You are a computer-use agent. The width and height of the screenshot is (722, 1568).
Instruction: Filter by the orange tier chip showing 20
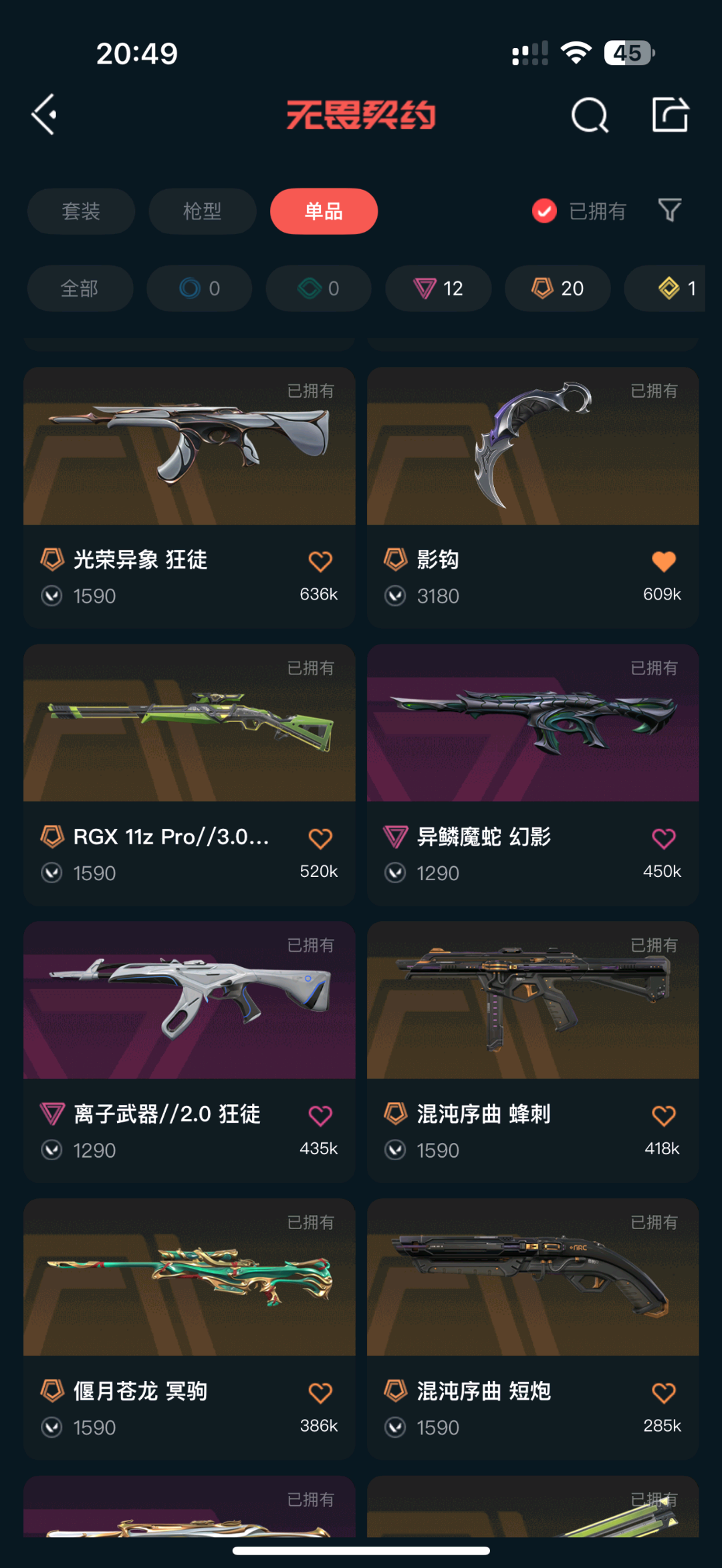(558, 288)
